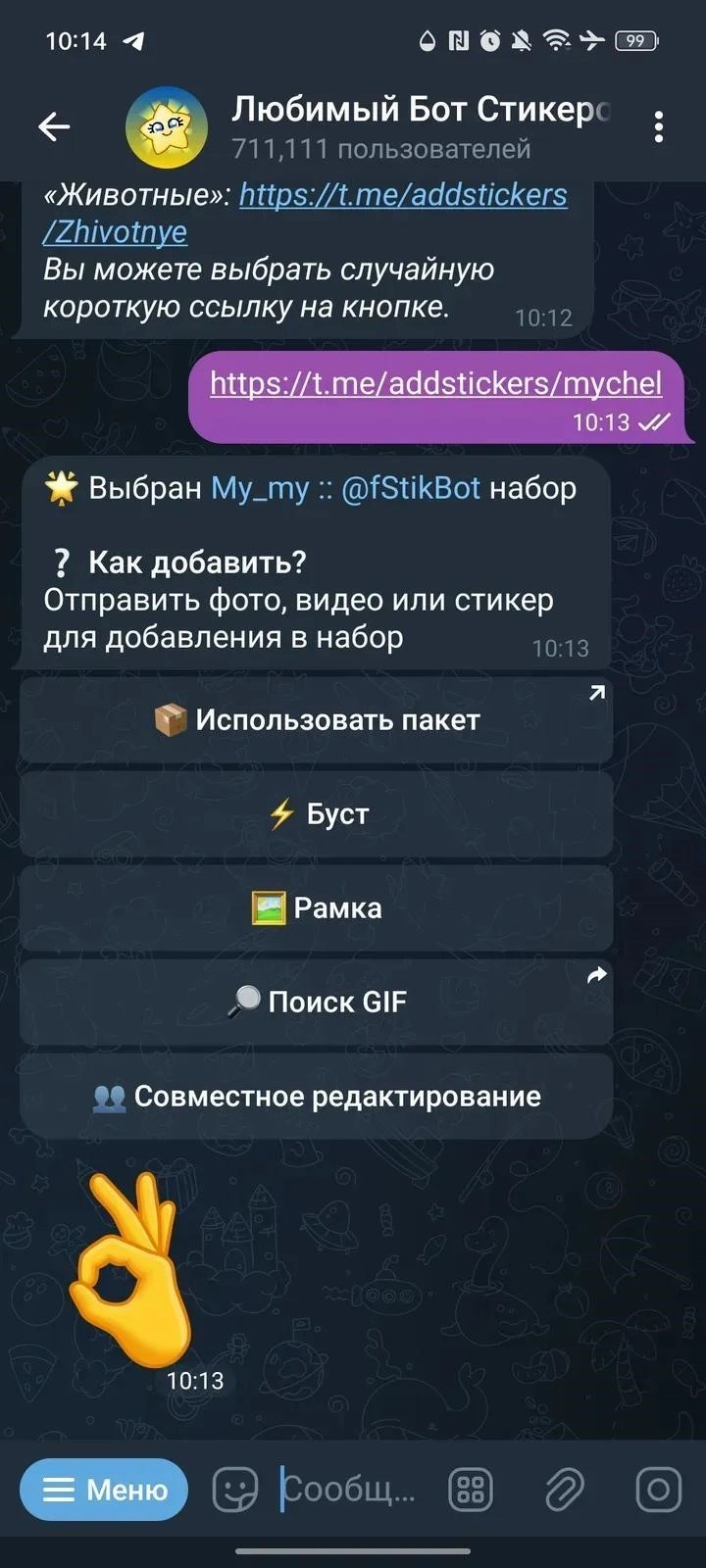The height and width of the screenshot is (1568, 706).
Task: Tap the «Использовать пакет» button
Action: (x=316, y=720)
